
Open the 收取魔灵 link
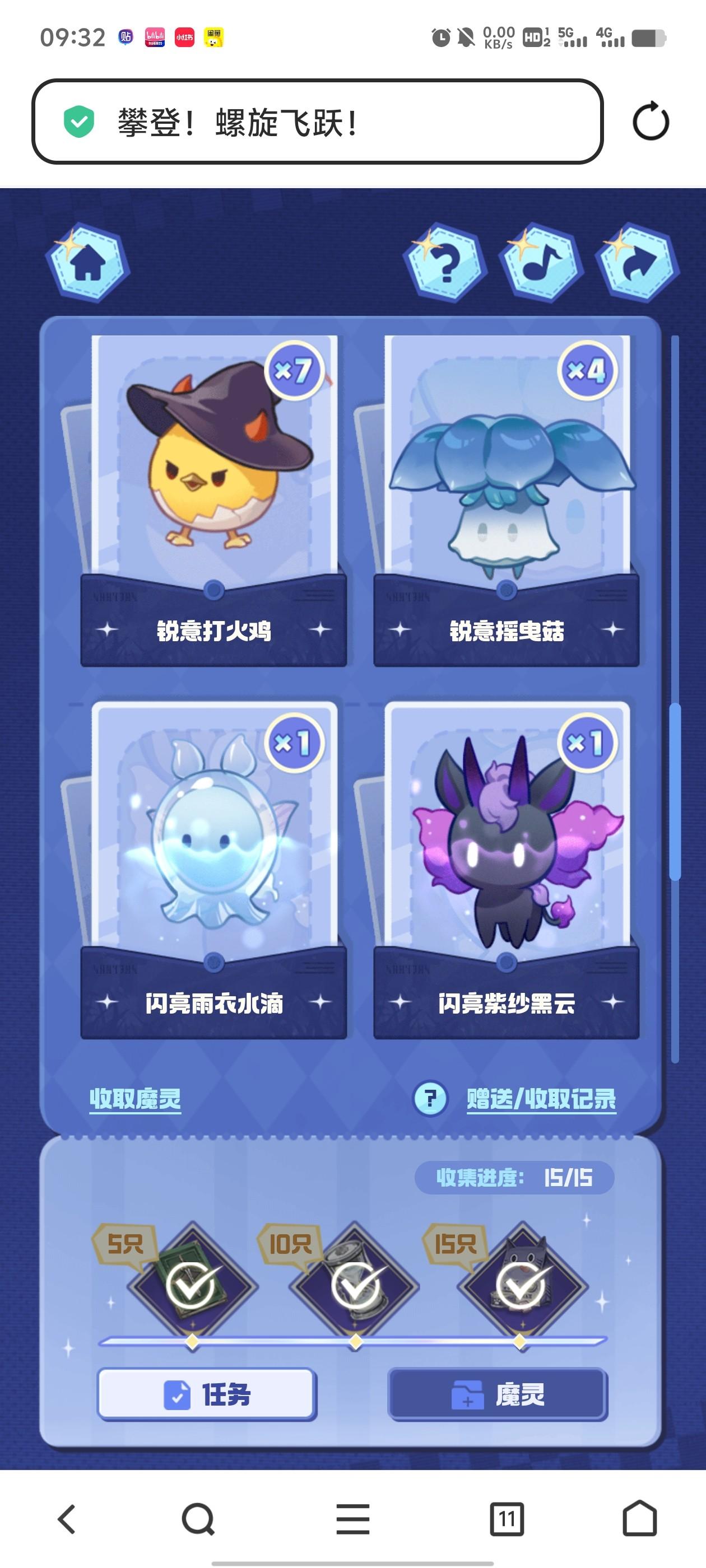pyautogui.click(x=135, y=1099)
